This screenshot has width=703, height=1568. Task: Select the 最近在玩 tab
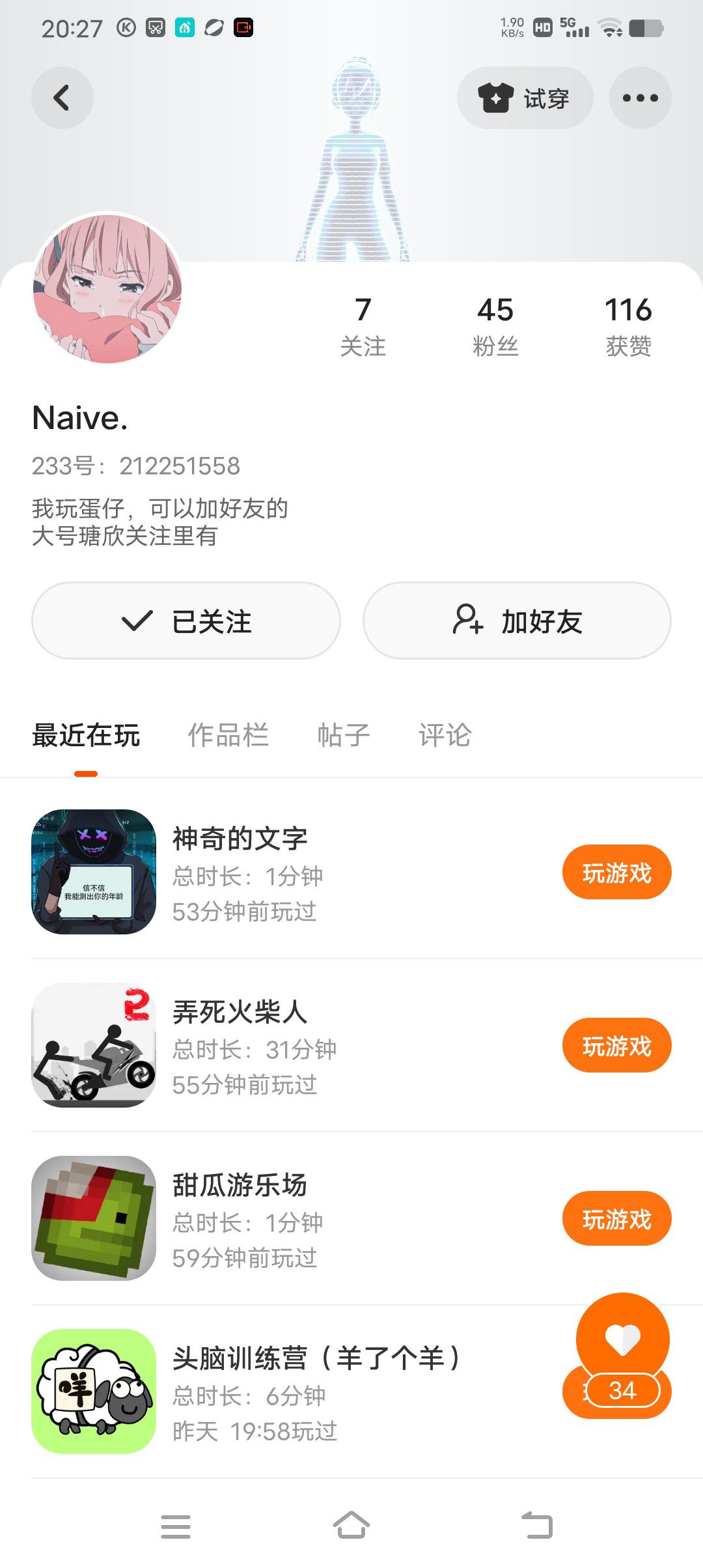86,735
